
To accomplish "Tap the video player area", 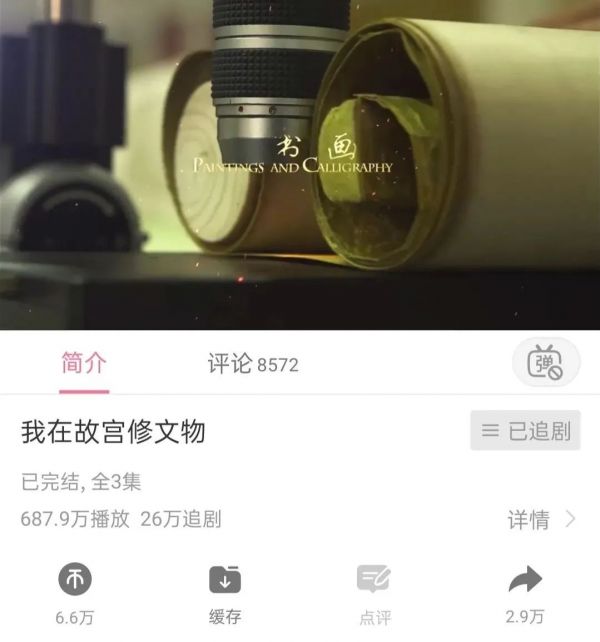I will point(300,165).
